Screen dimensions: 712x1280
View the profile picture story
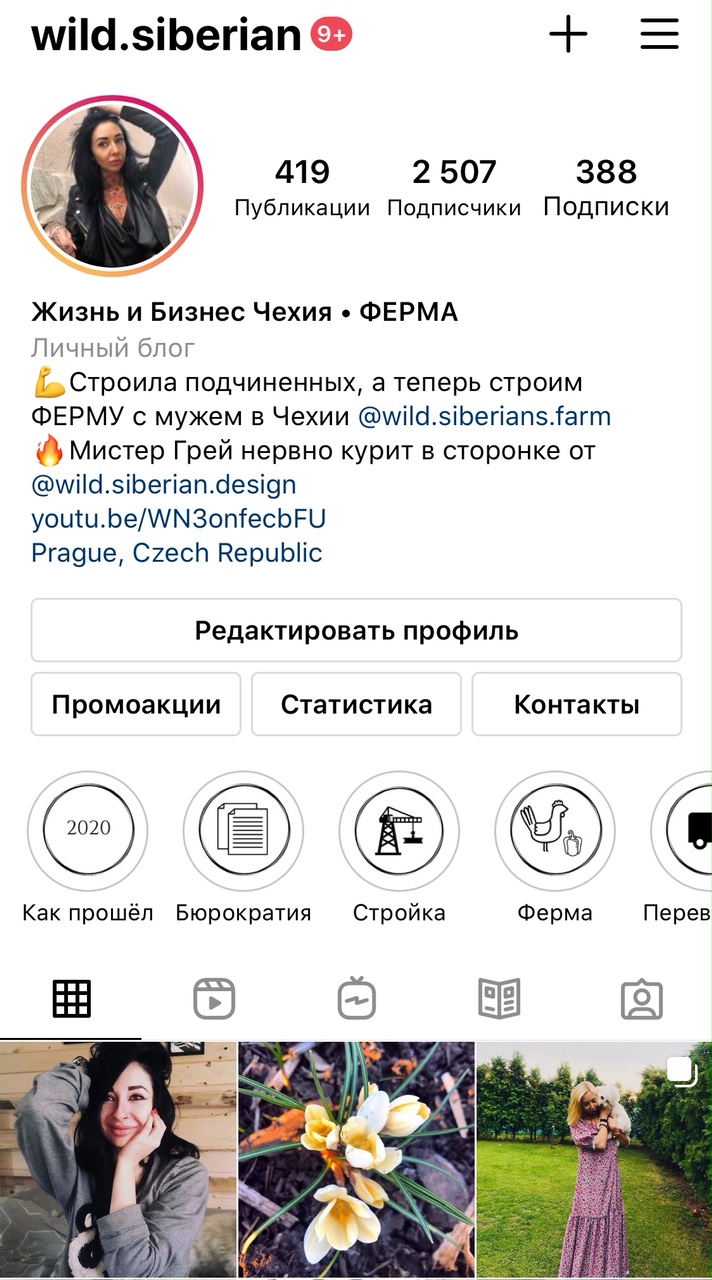[x=112, y=187]
